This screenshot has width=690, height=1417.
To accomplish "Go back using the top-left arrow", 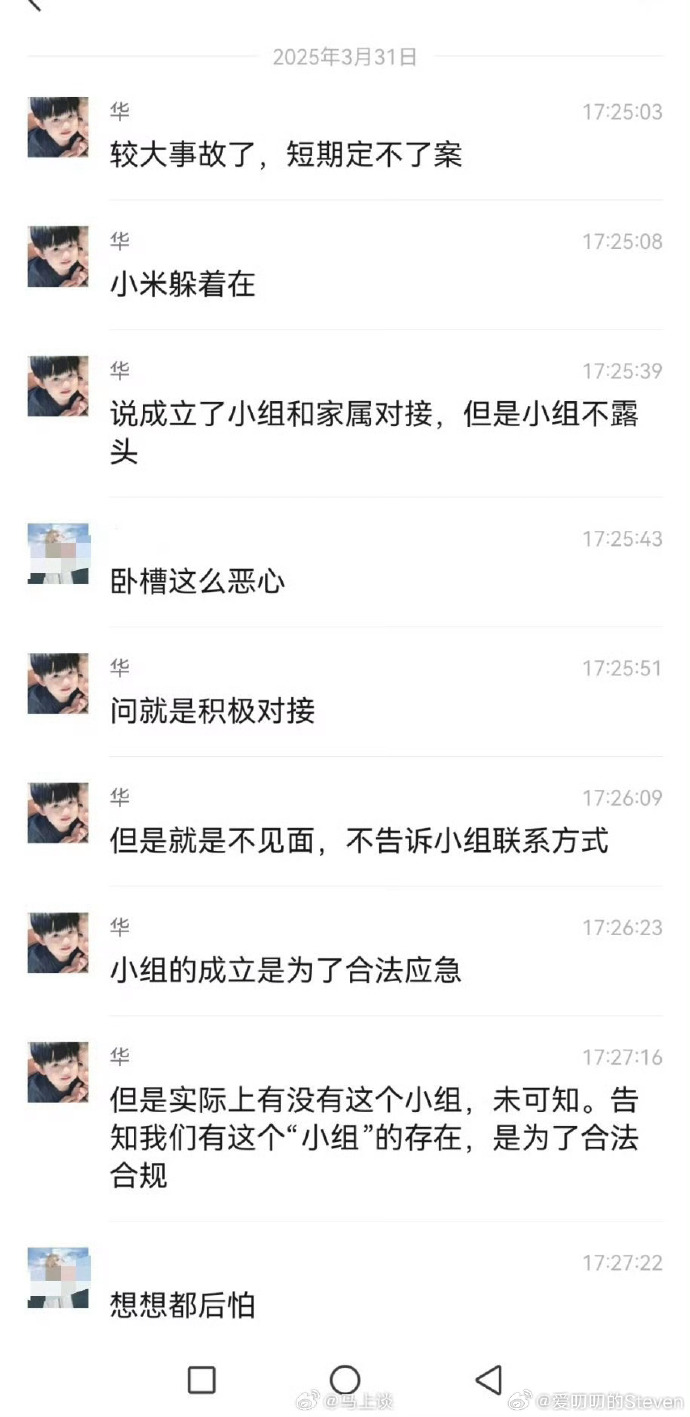I will click(34, 5).
